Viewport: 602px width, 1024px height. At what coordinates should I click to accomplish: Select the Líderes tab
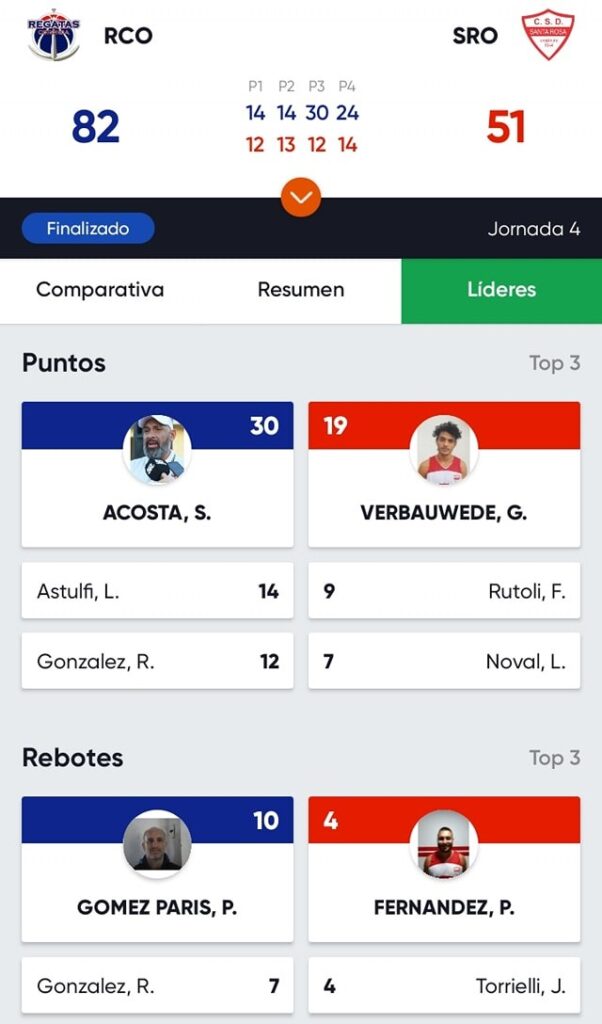(501, 290)
